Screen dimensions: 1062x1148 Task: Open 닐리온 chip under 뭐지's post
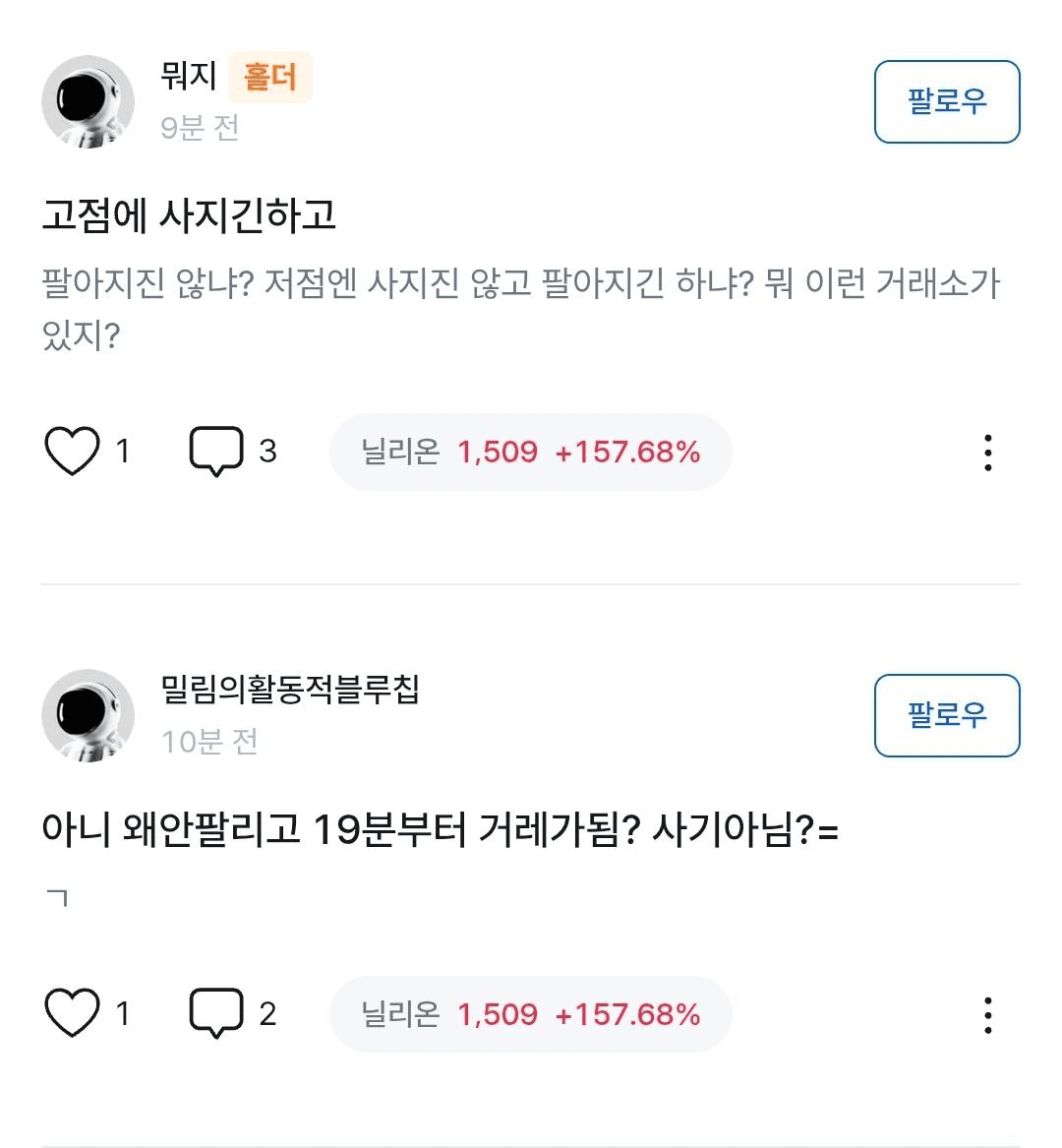(530, 453)
